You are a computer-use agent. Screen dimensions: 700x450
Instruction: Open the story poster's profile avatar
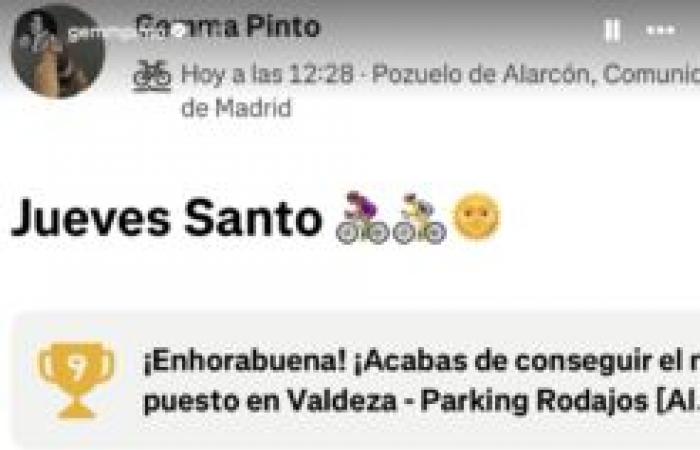57,51
